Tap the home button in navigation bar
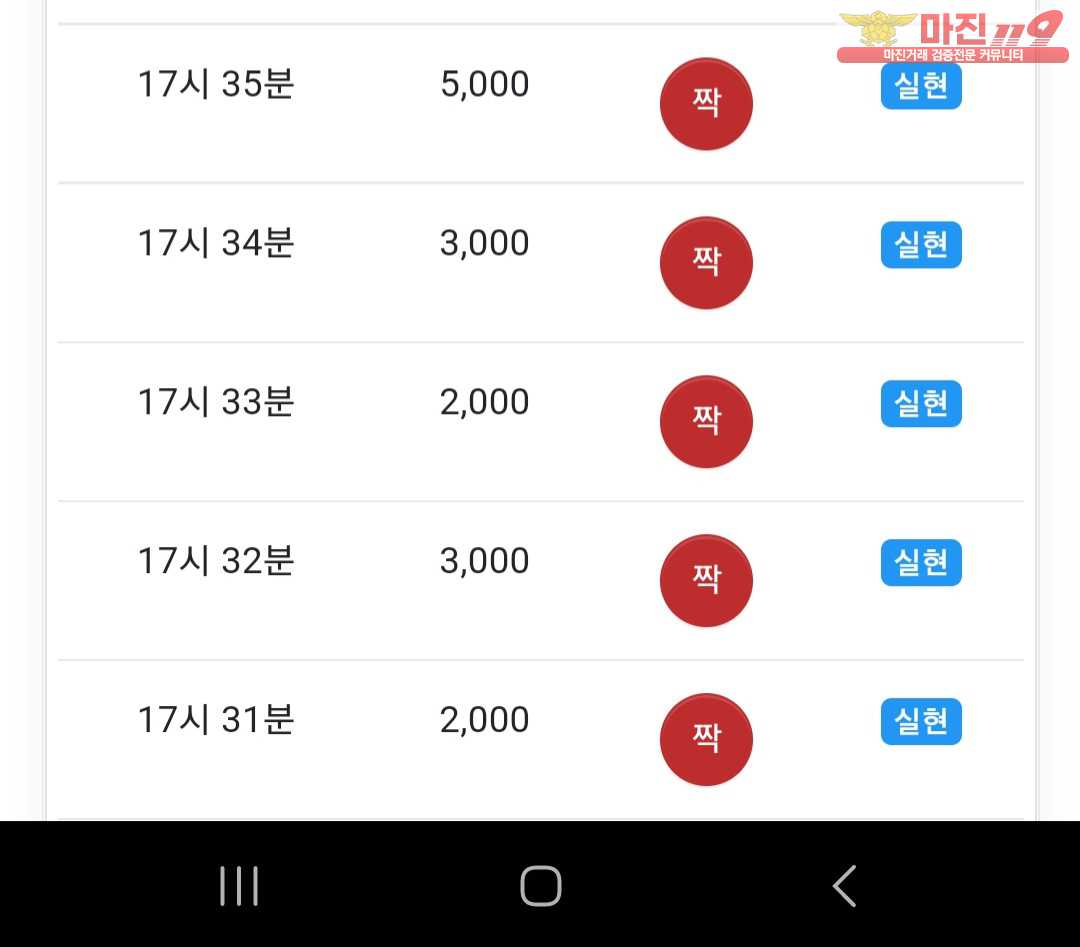1080x947 pixels. pos(541,886)
